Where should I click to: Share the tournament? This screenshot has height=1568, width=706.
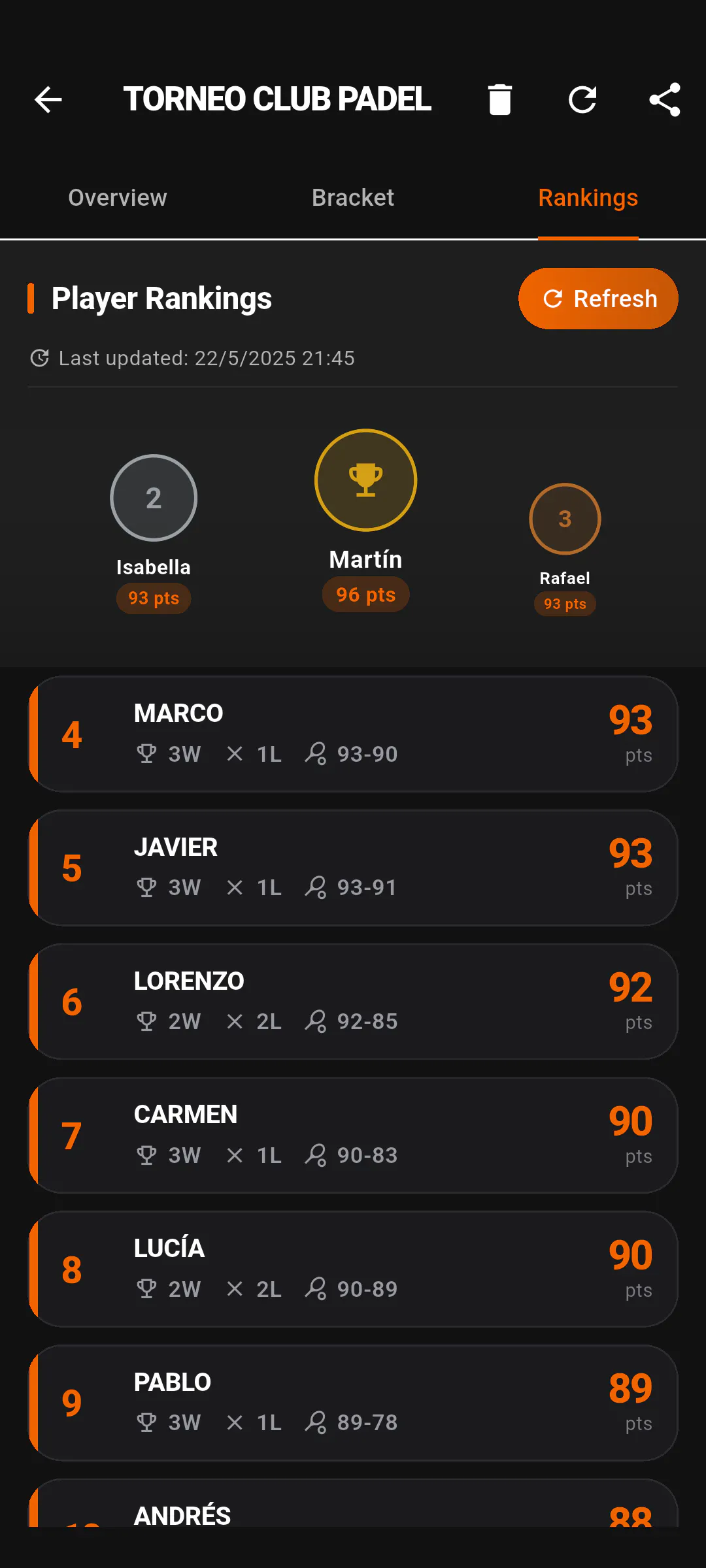[x=665, y=100]
